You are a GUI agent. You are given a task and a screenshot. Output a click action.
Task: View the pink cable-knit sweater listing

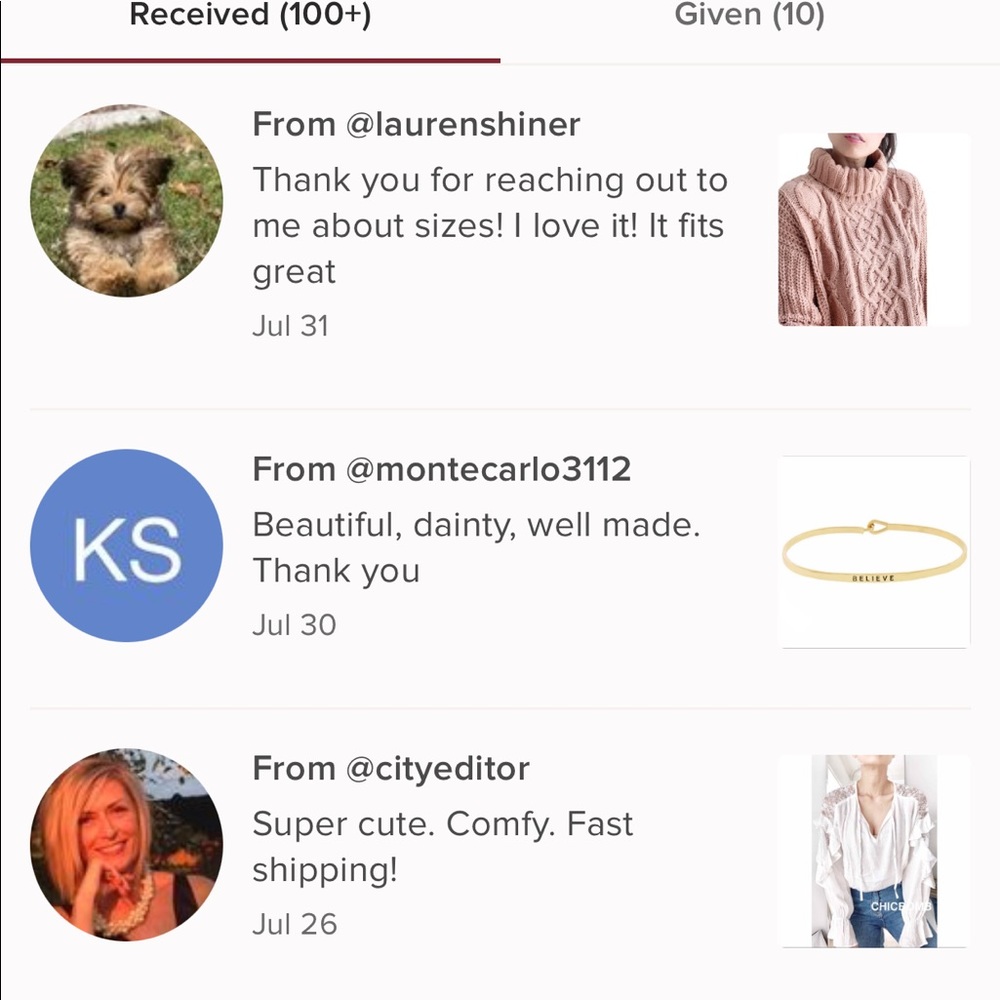[873, 230]
